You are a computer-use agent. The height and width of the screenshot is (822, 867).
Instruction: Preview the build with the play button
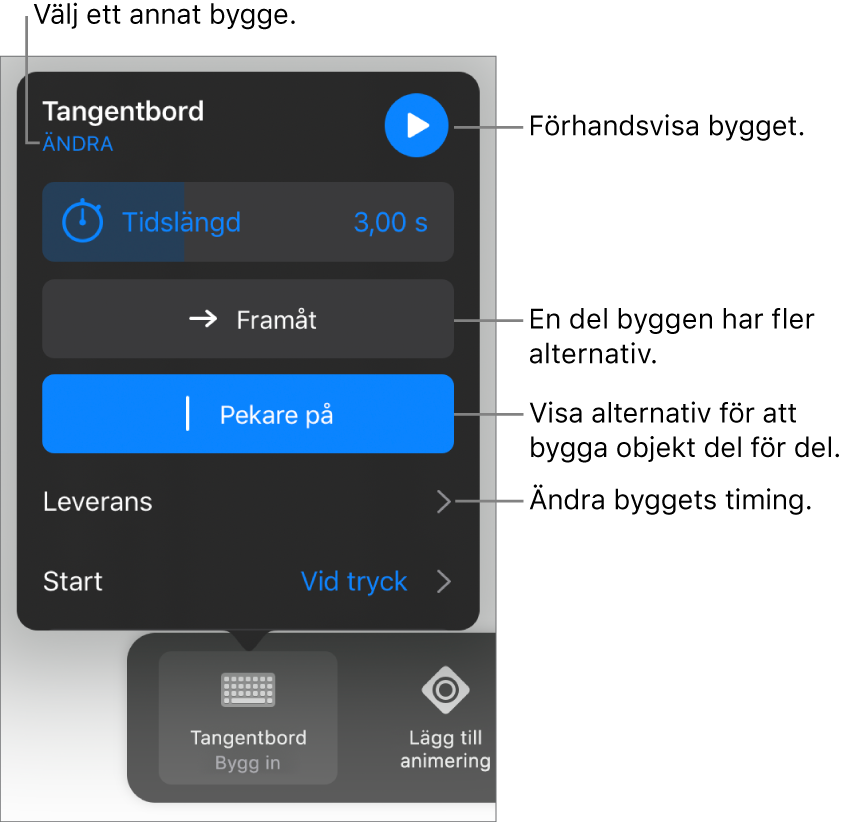tap(417, 125)
